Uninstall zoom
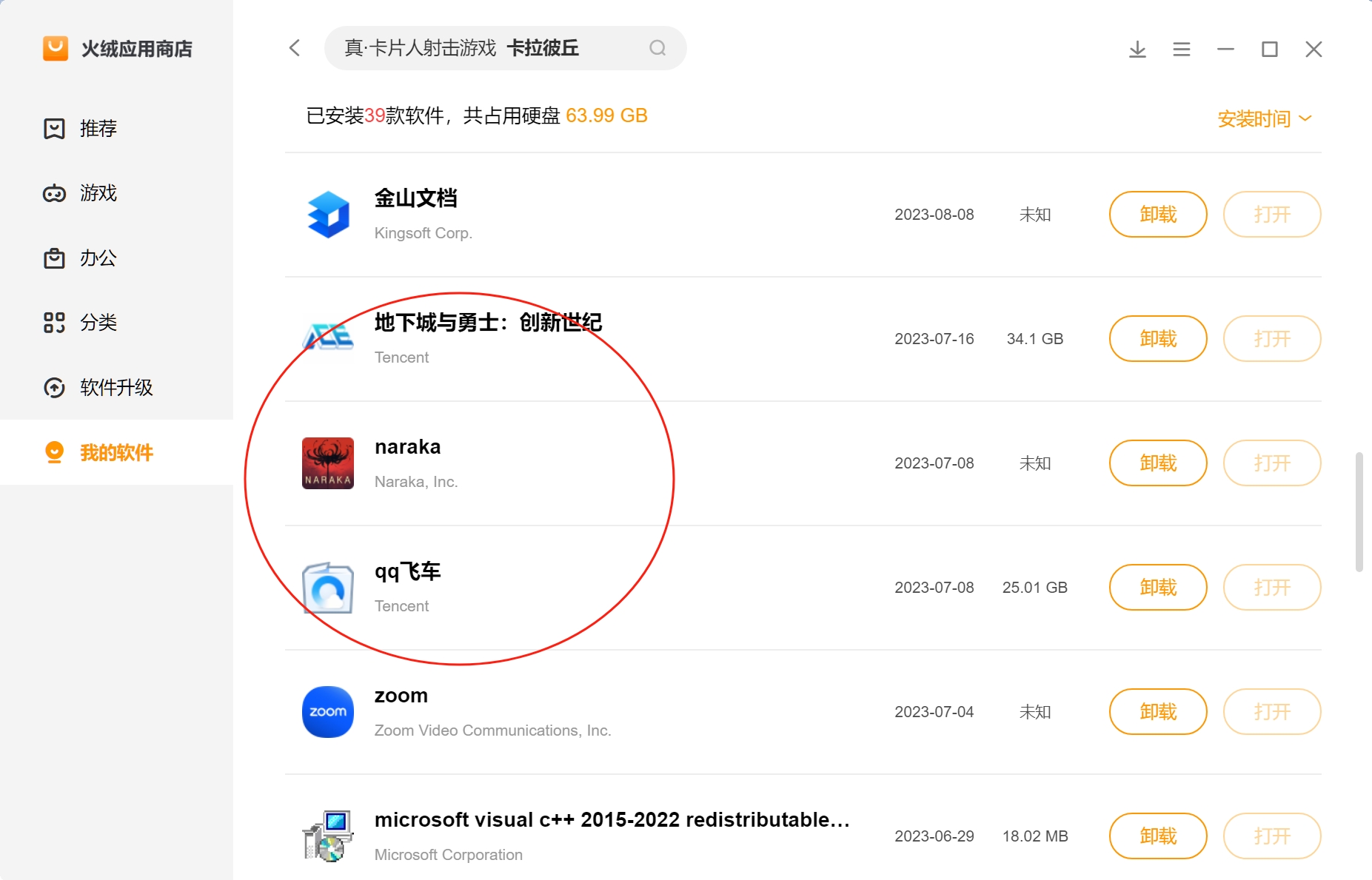 click(1157, 712)
